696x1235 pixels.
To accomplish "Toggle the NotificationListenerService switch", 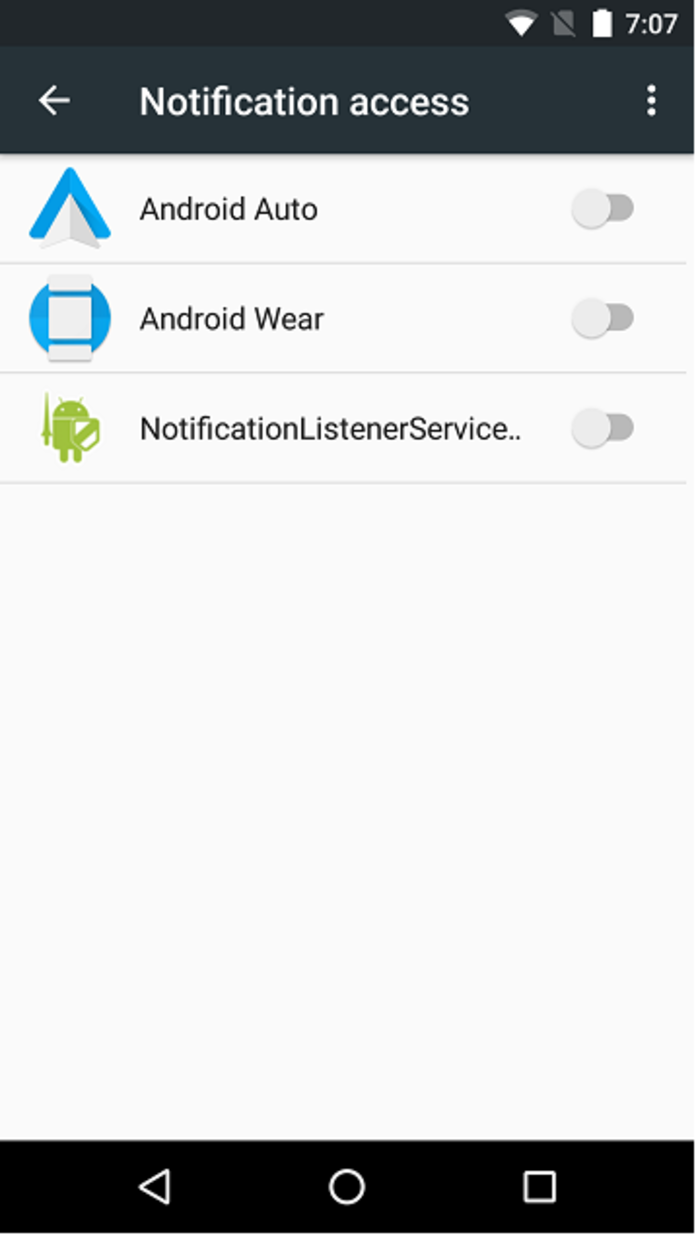I will point(603,428).
